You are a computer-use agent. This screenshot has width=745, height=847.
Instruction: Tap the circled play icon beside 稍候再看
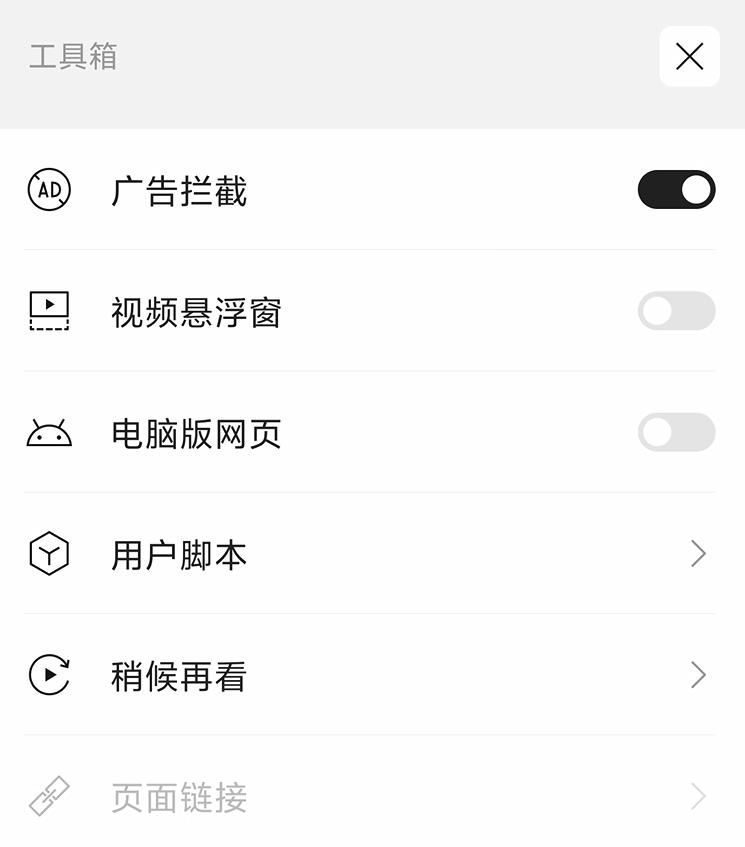pos(47,675)
